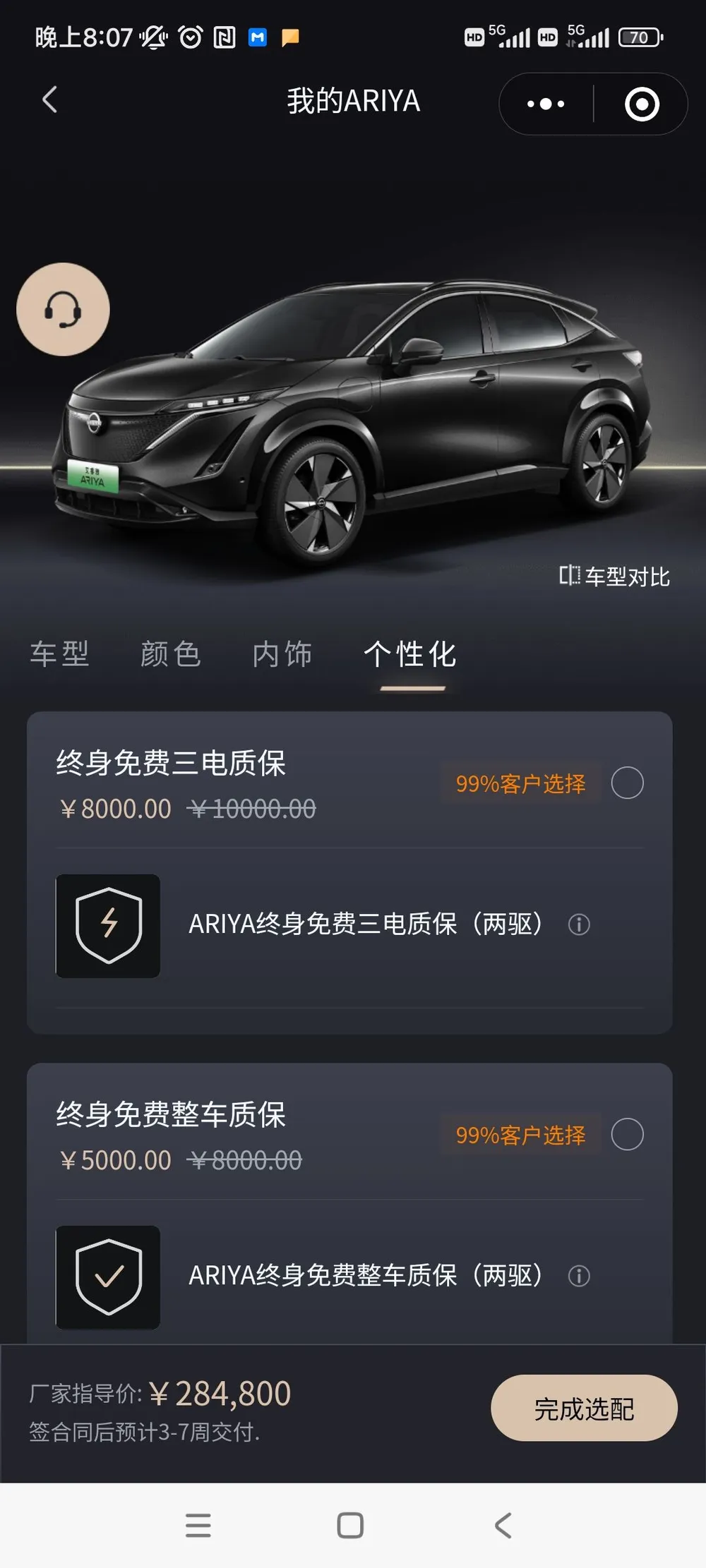Go to home screen via navigation bar
Viewport: 706px width, 1568px height.
350,1526
